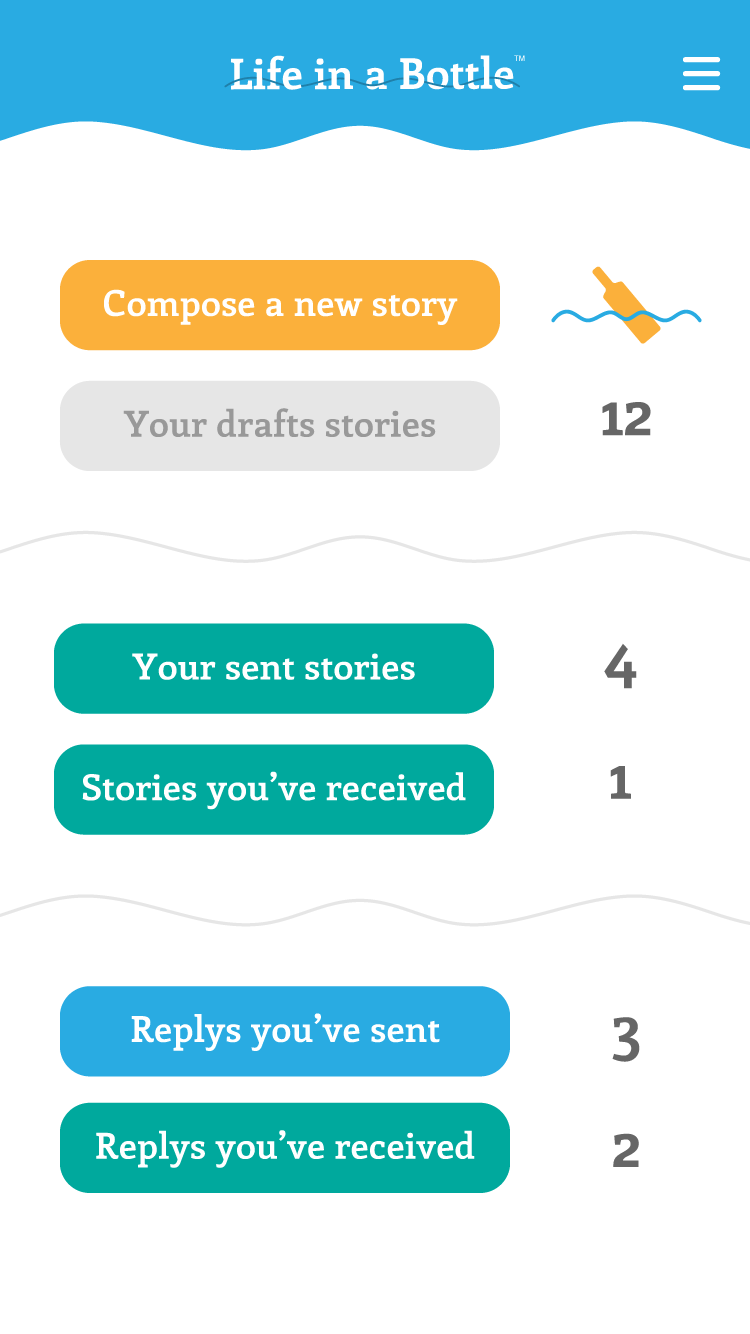Open Stories you've received
This screenshot has height=1334, width=750.
click(274, 789)
